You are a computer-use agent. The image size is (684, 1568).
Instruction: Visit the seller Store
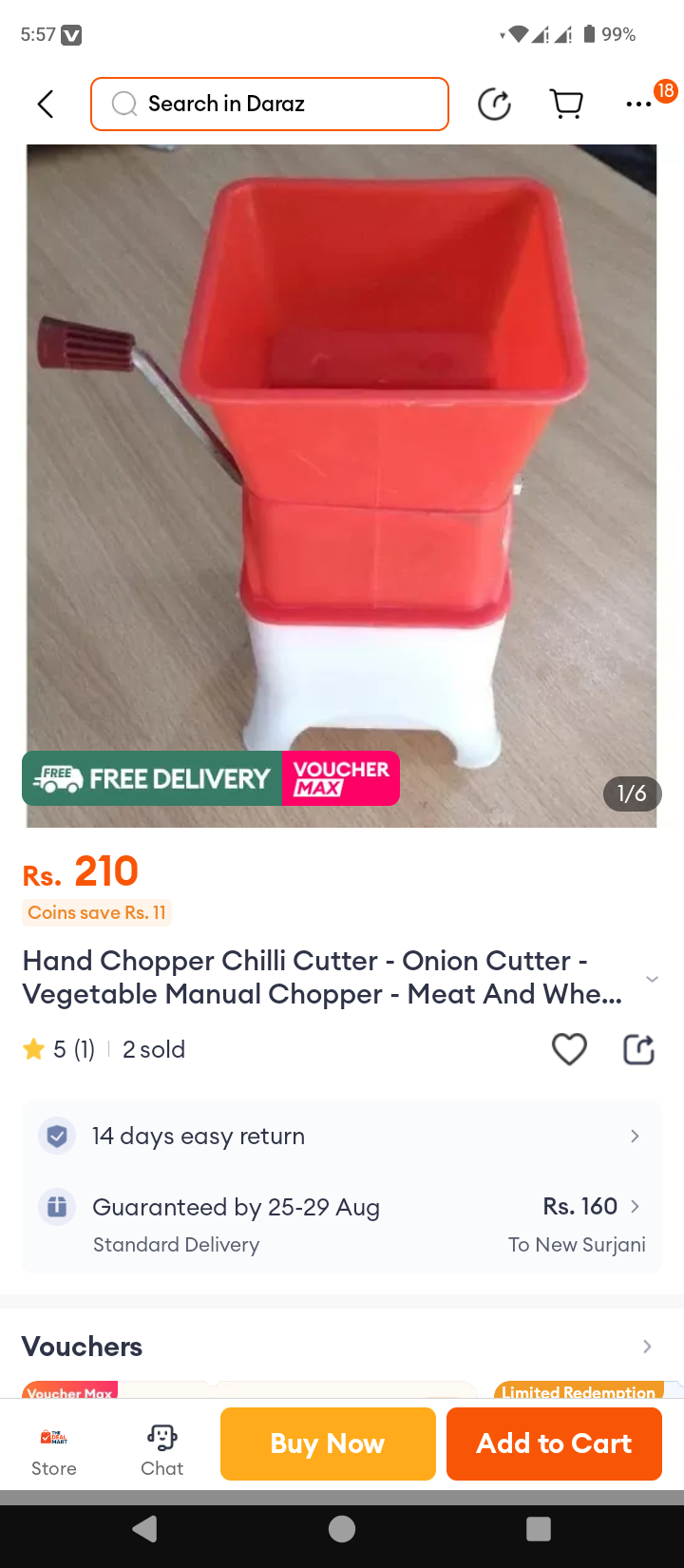click(54, 1449)
